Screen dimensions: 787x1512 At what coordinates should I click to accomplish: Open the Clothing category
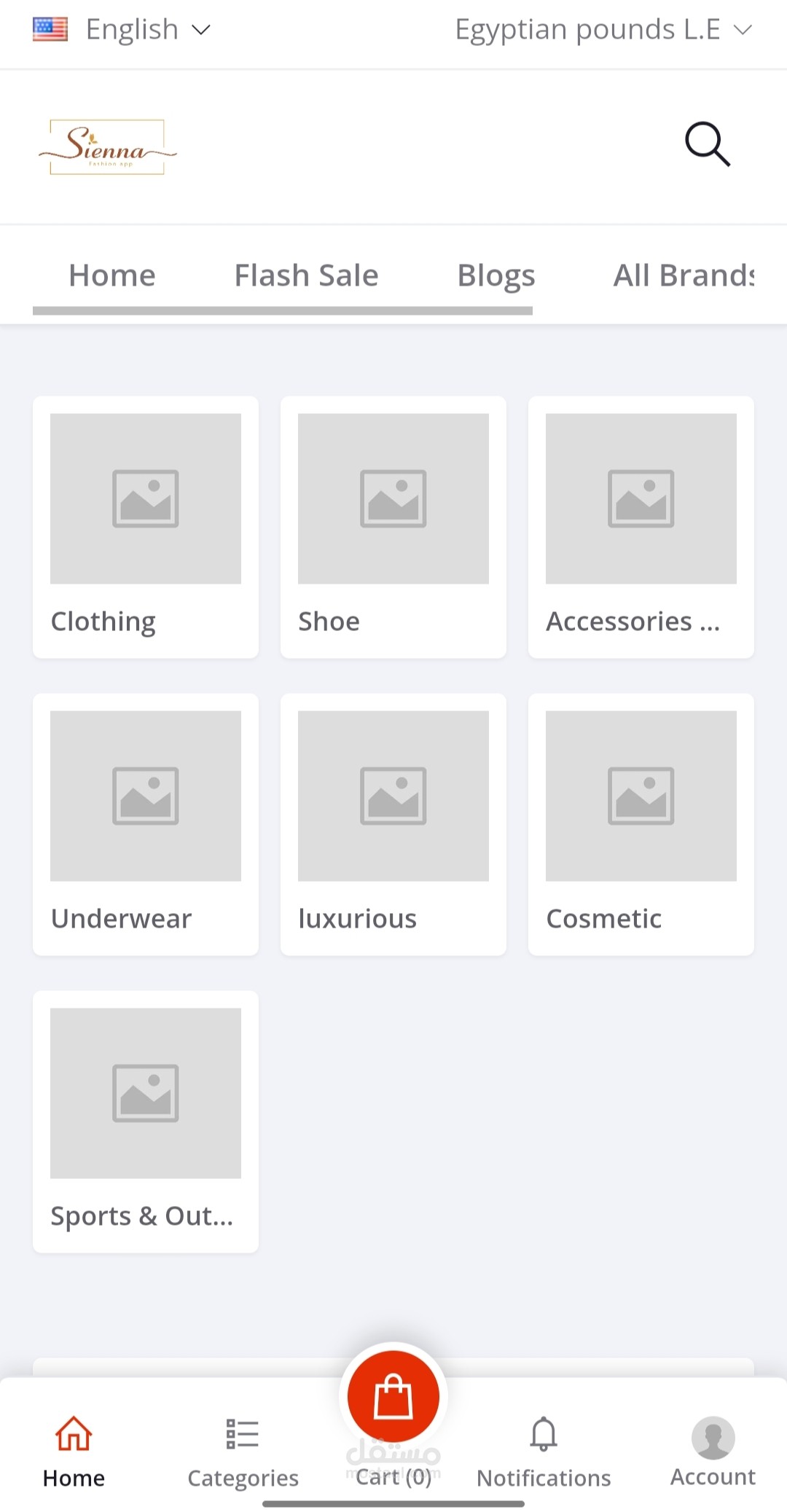click(x=145, y=527)
